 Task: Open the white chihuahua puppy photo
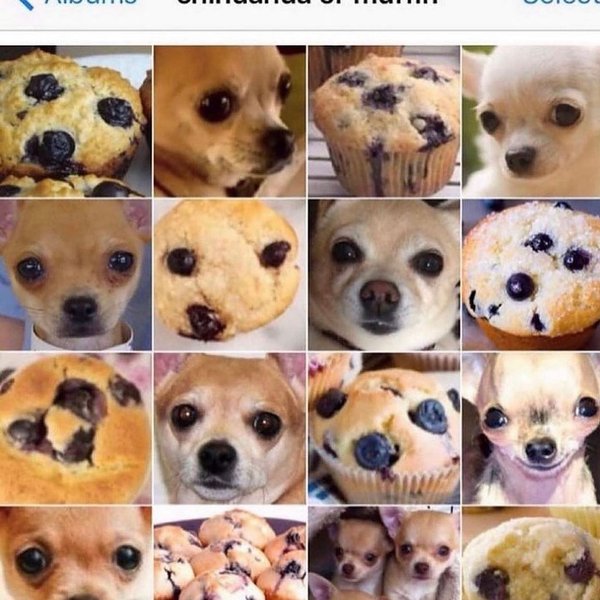531,121
